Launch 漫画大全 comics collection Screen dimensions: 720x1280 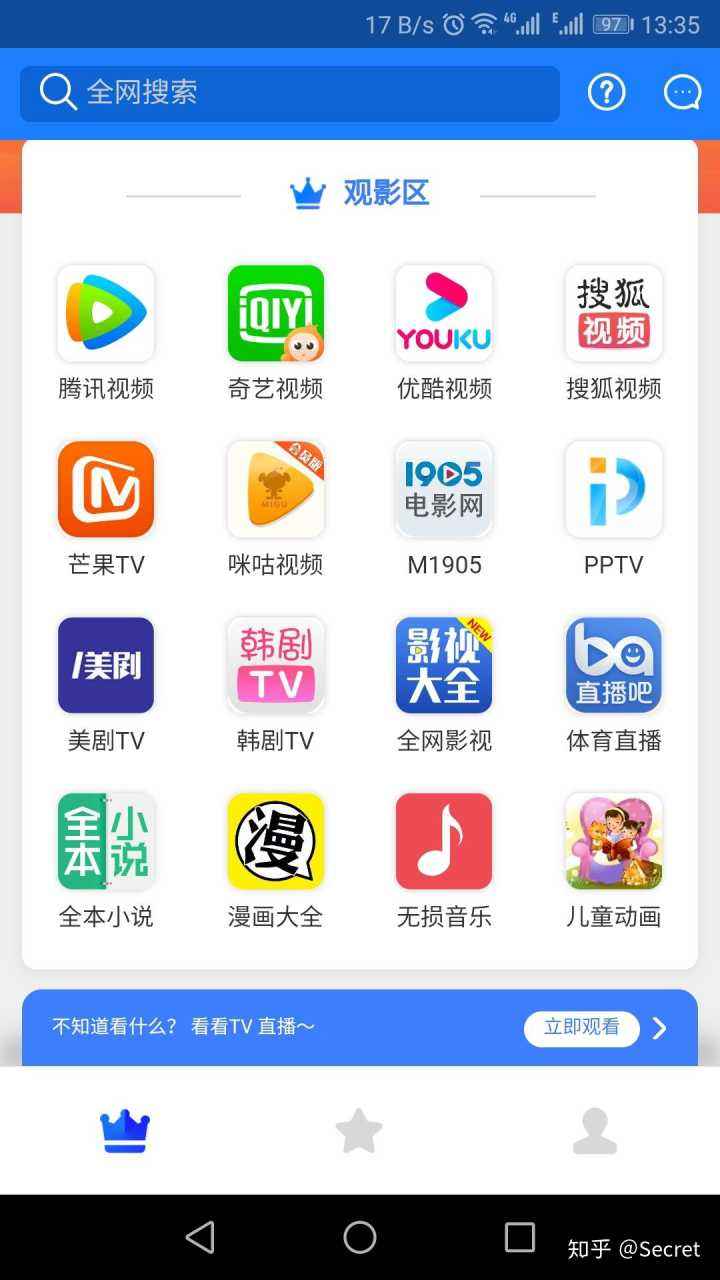click(x=275, y=840)
